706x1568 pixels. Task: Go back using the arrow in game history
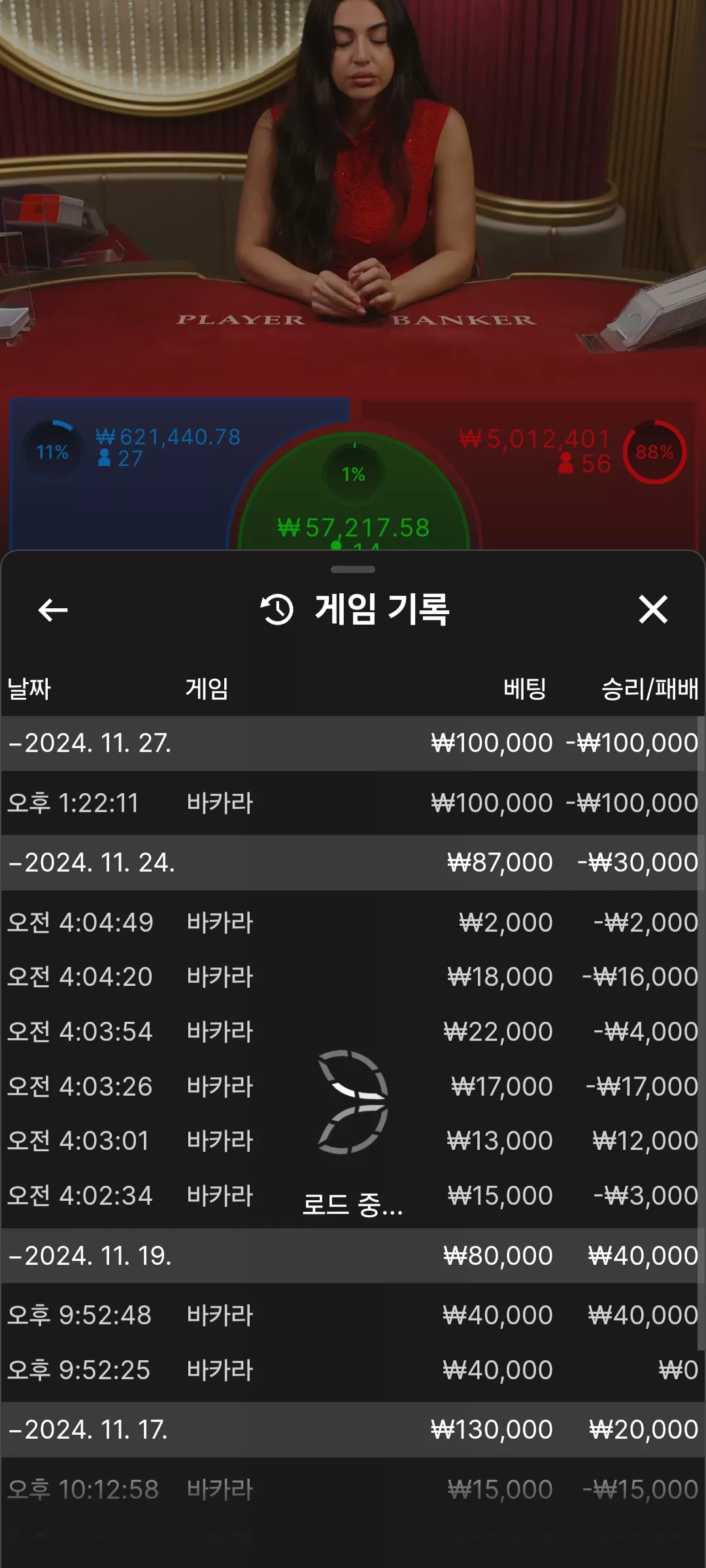coord(53,610)
